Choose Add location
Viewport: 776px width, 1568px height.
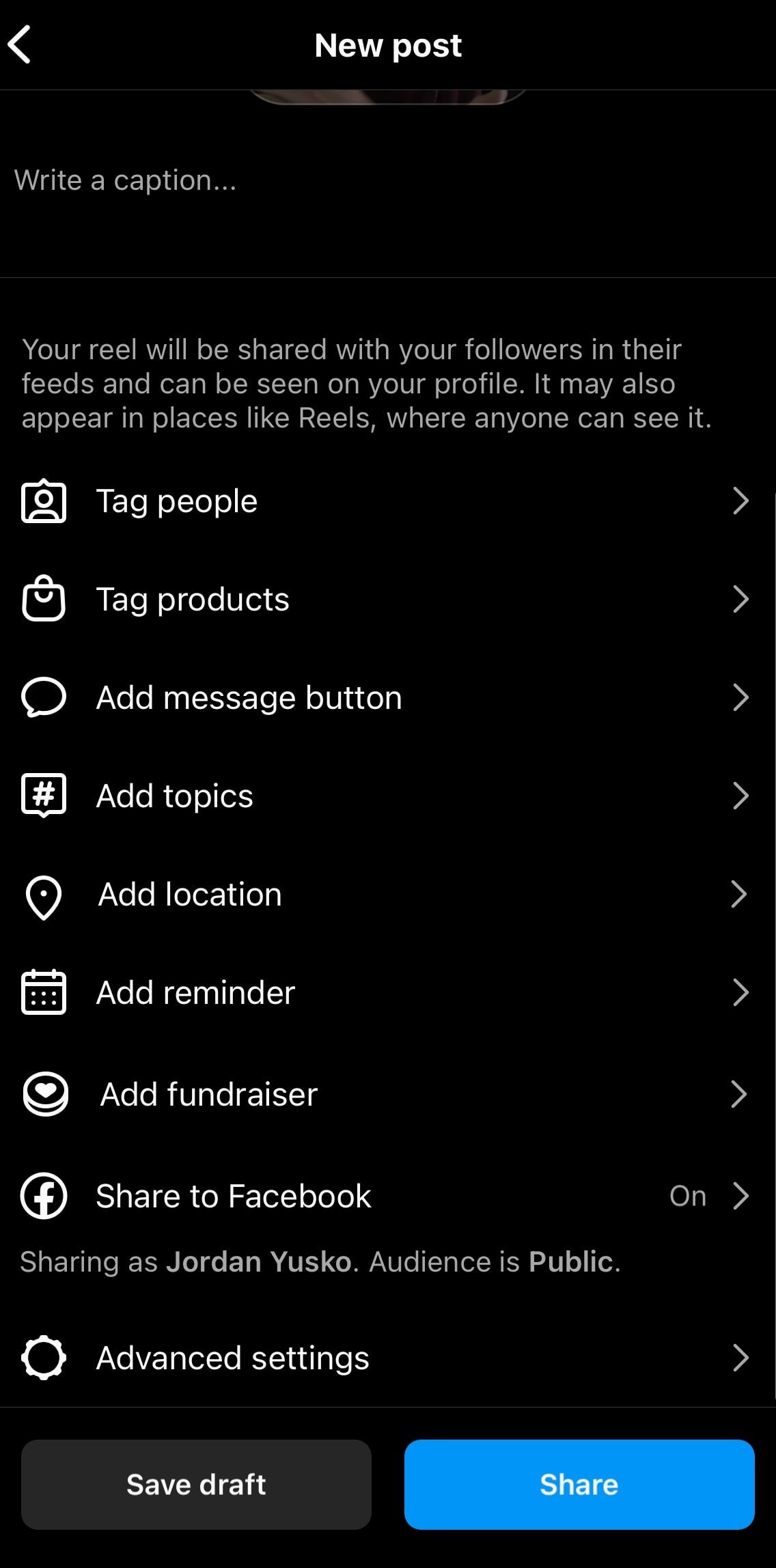point(387,895)
